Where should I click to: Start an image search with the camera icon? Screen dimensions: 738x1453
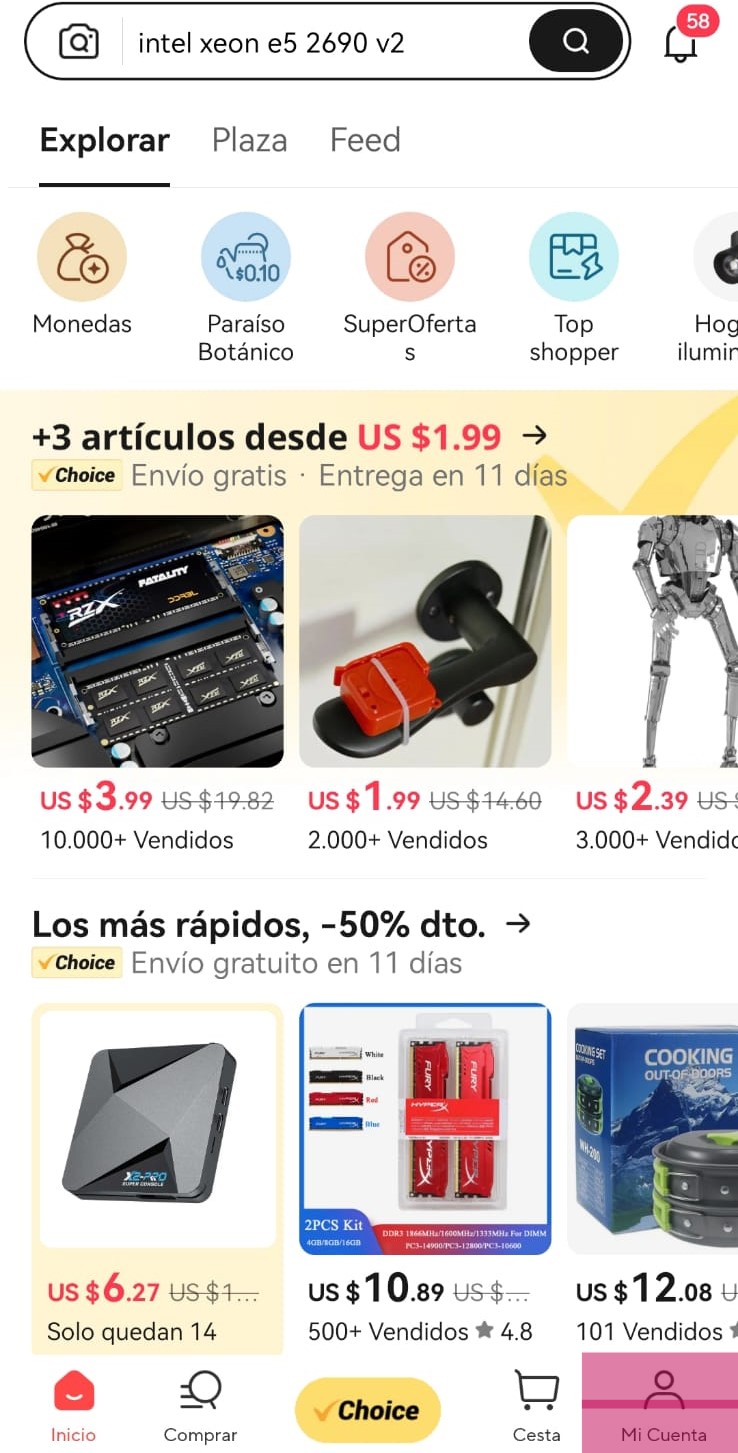tap(80, 41)
